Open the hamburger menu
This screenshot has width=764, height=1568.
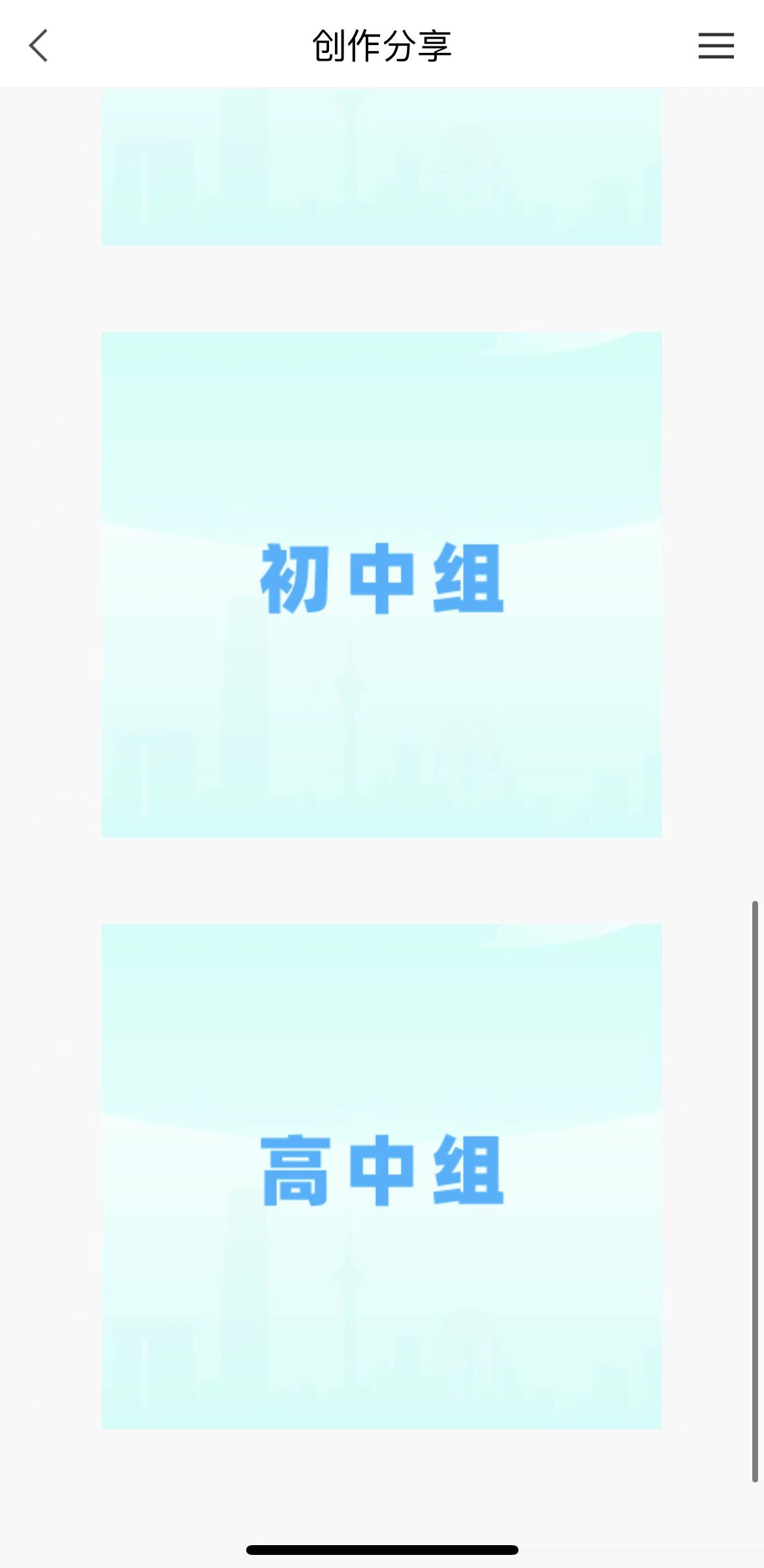tap(716, 46)
